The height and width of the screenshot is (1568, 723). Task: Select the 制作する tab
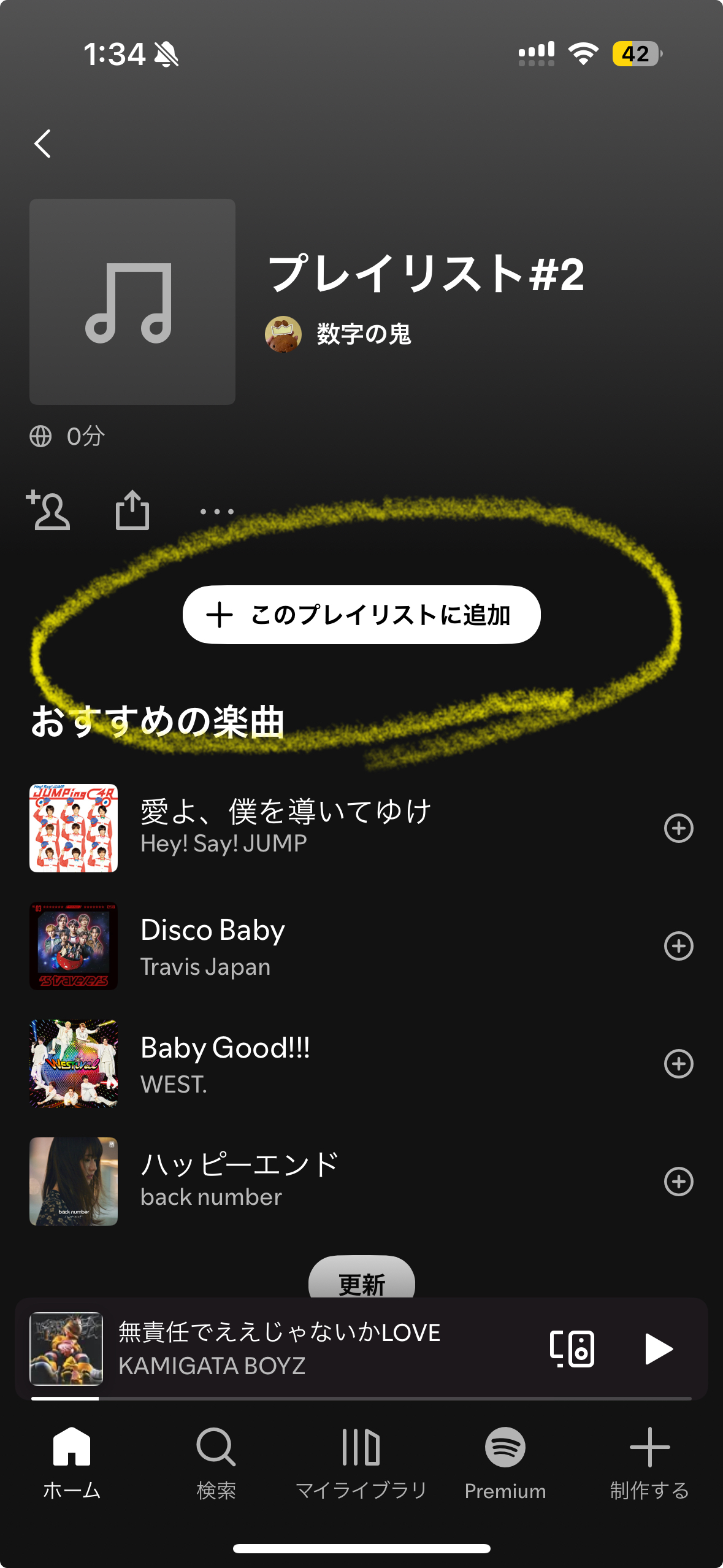click(649, 1462)
